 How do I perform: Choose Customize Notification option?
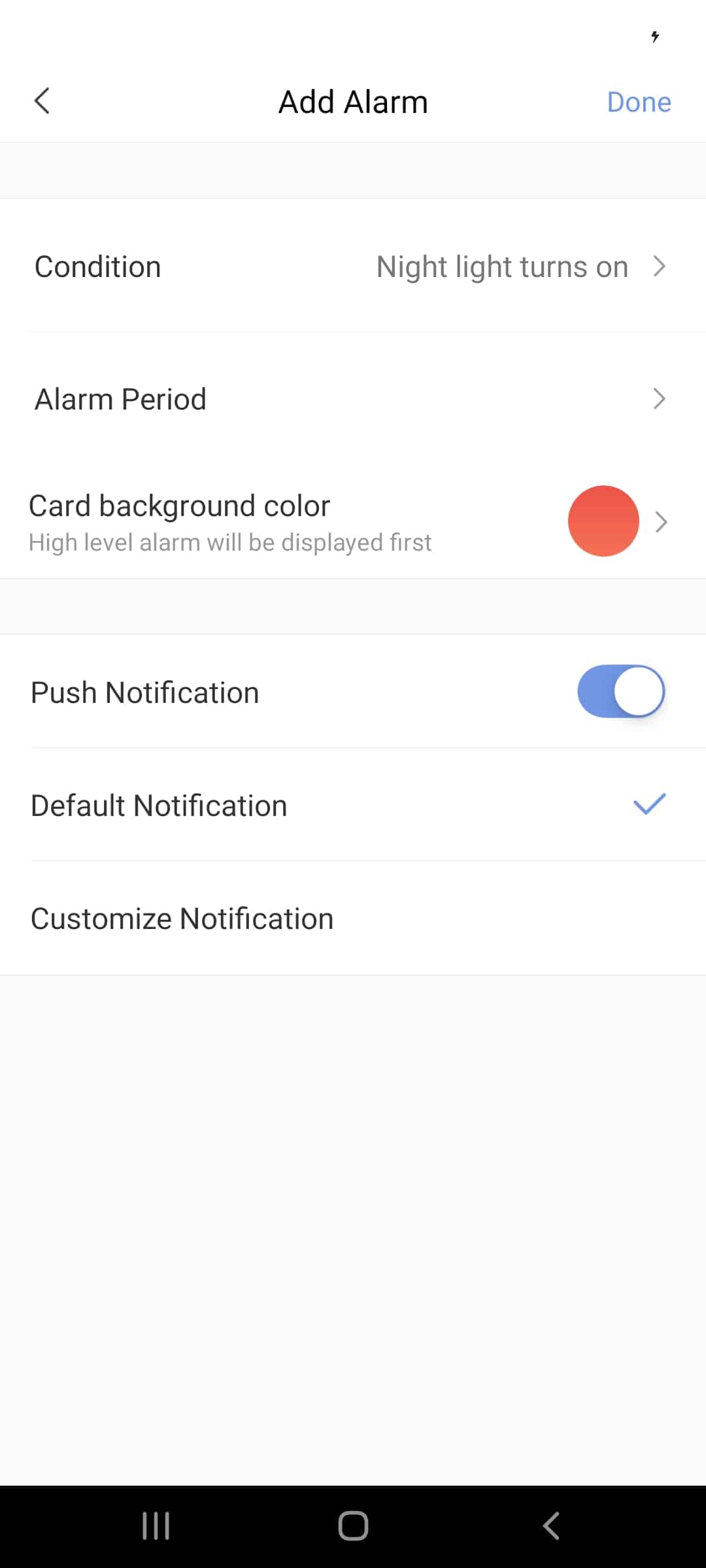(353, 919)
